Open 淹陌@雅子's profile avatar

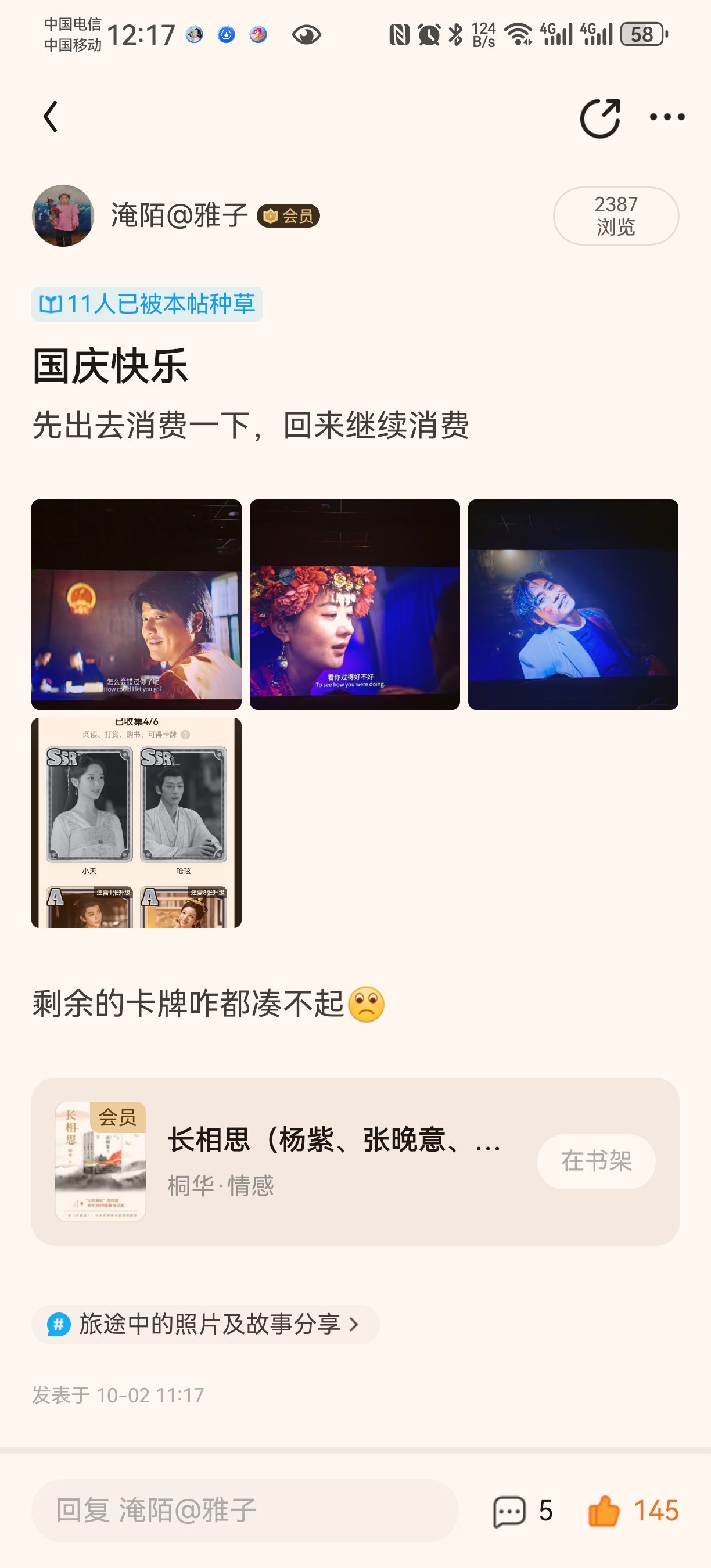click(x=63, y=215)
